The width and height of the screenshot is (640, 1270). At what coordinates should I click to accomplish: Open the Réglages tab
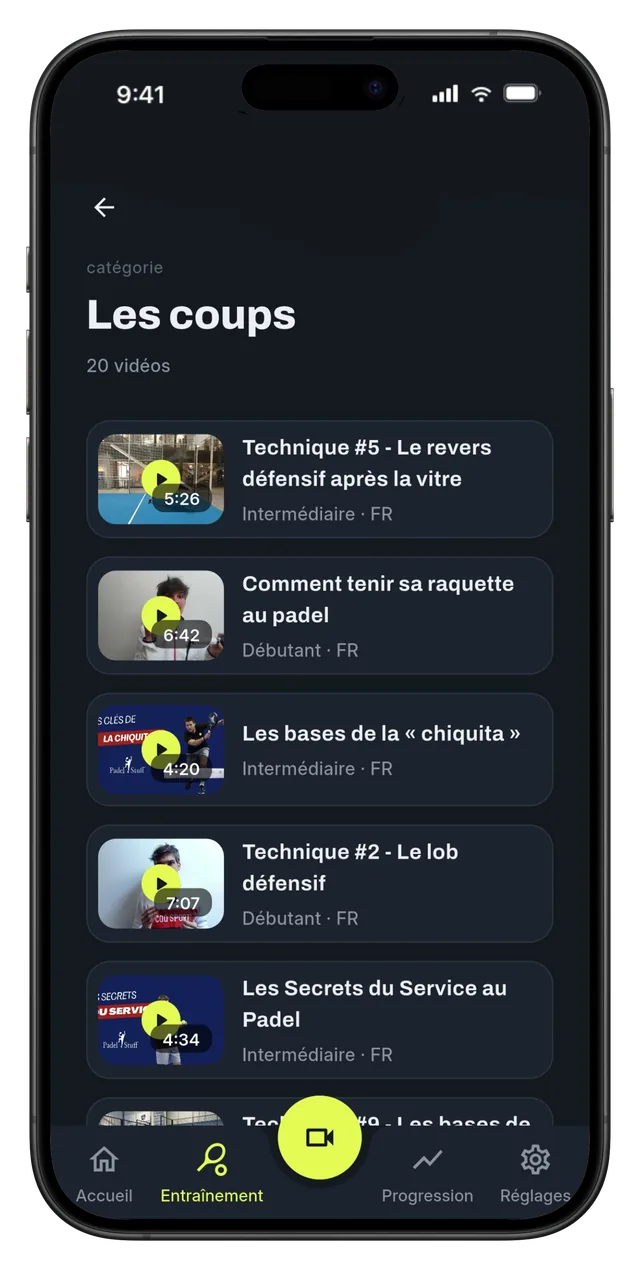coord(535,1174)
